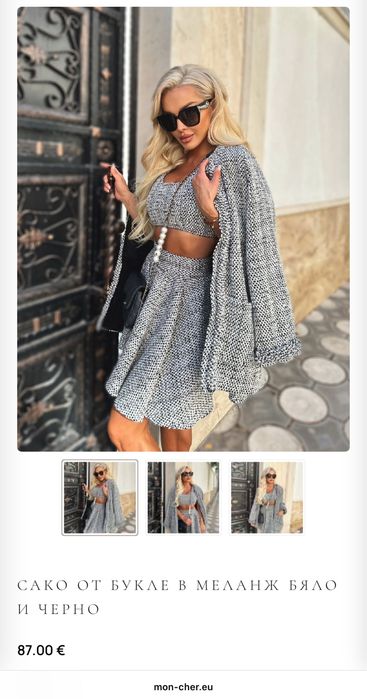Open the main product photo
The image size is (367, 699).
[183, 229]
